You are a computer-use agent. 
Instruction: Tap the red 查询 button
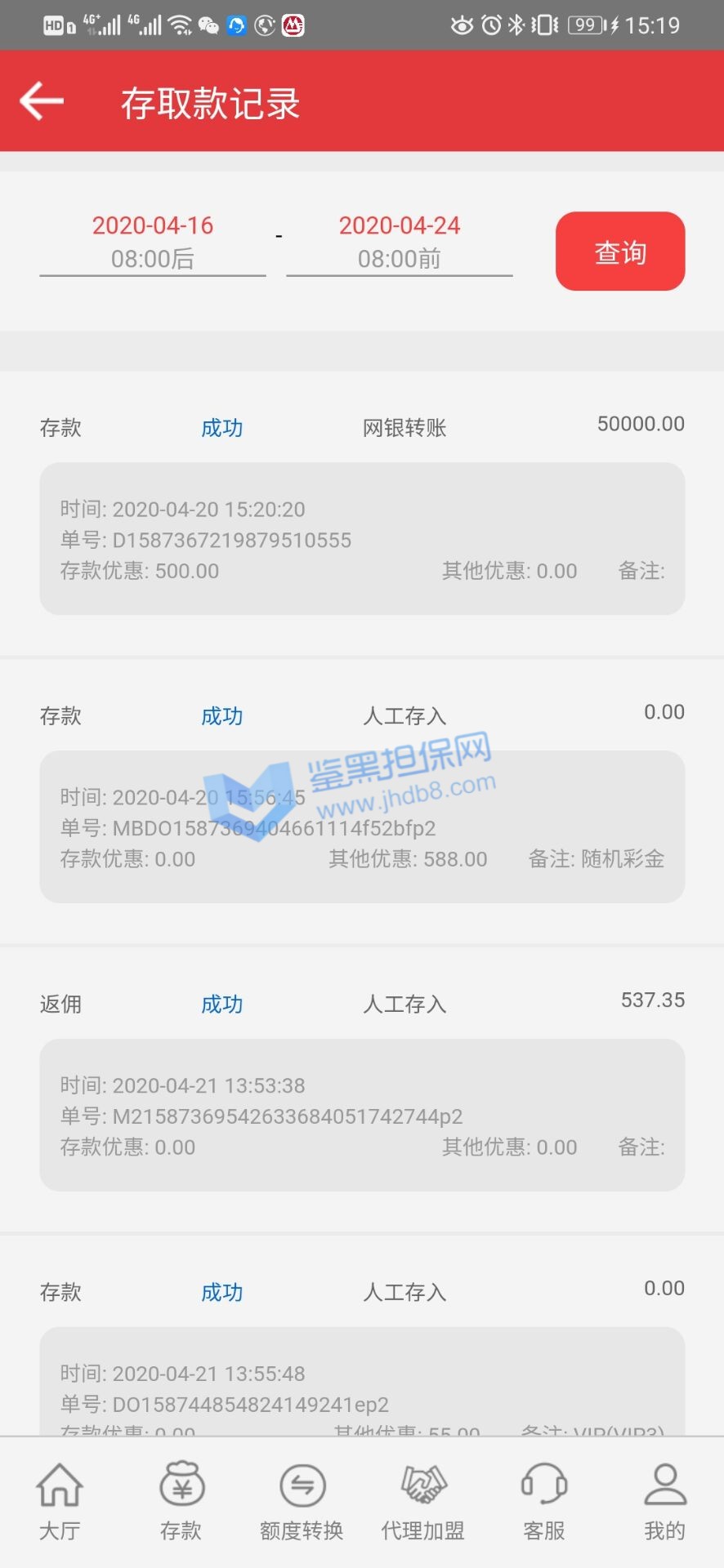point(619,252)
